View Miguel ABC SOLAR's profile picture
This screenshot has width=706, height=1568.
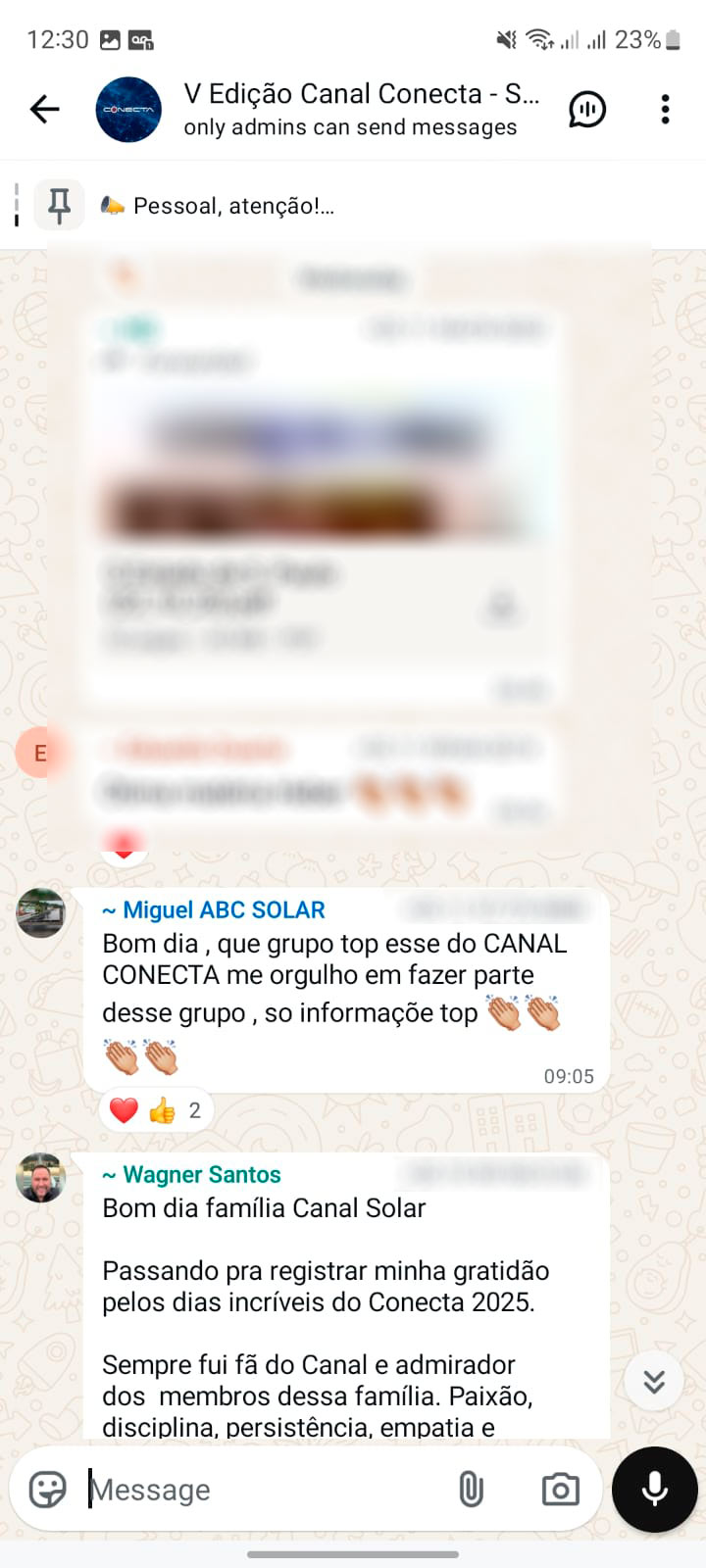click(41, 913)
